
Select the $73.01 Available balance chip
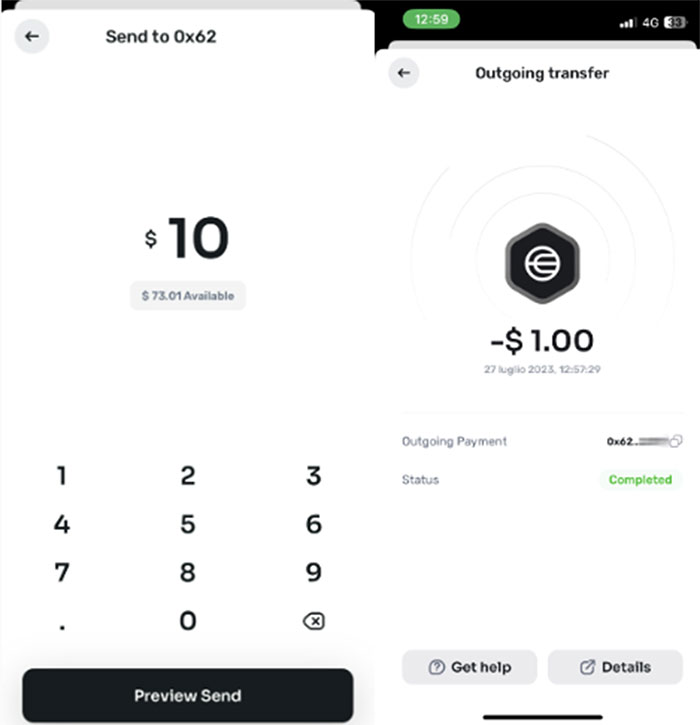[188, 296]
